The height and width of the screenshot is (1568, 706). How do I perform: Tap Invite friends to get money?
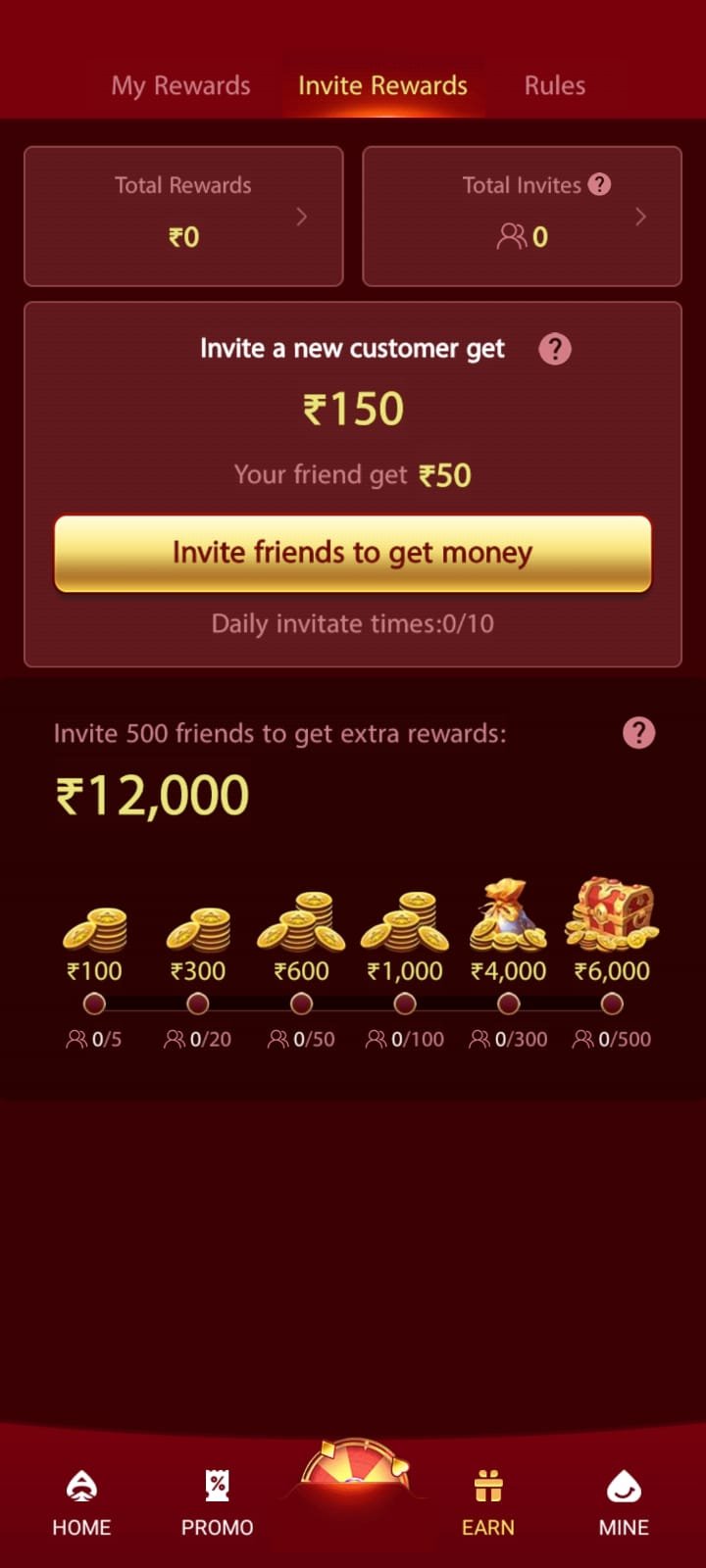tap(353, 554)
